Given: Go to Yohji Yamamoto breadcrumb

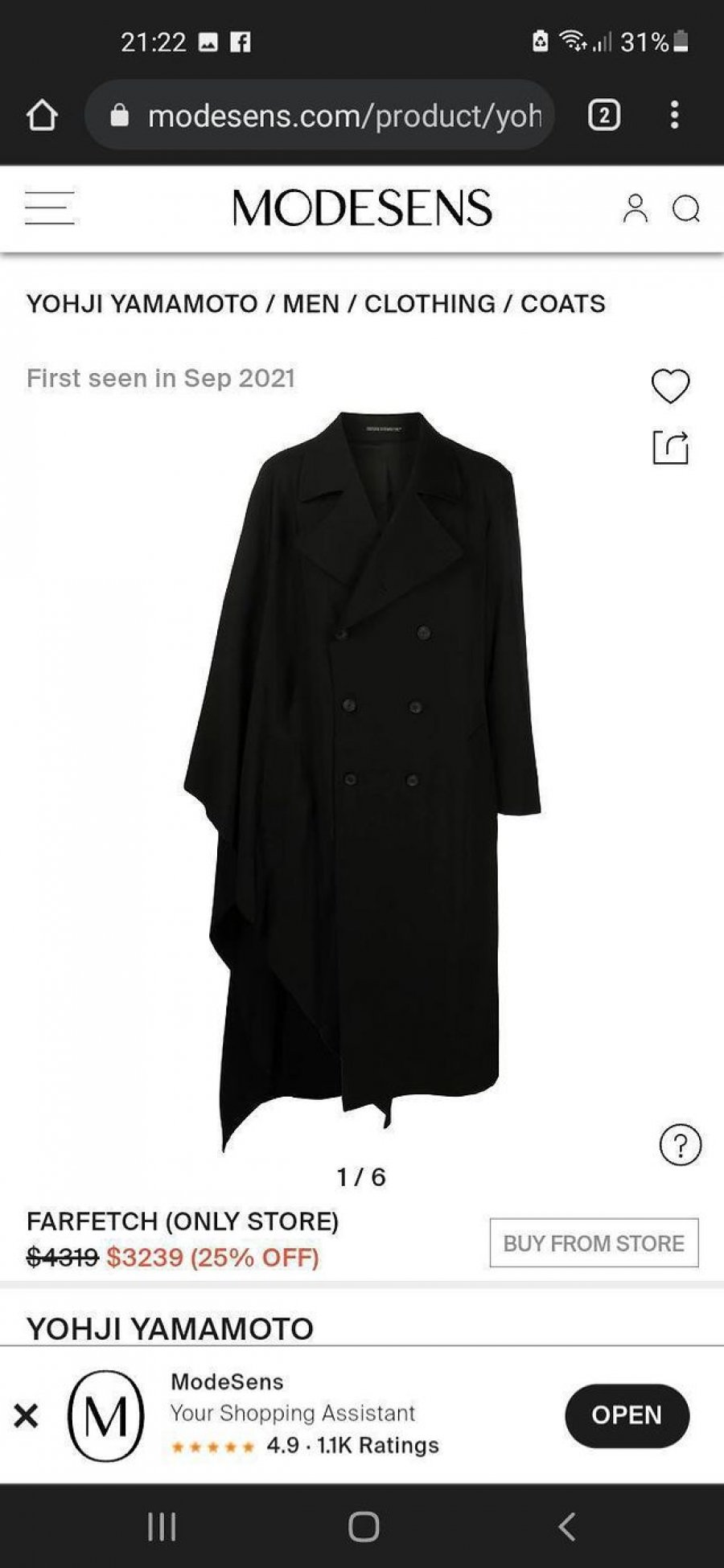Looking at the screenshot, I should tap(142, 304).
